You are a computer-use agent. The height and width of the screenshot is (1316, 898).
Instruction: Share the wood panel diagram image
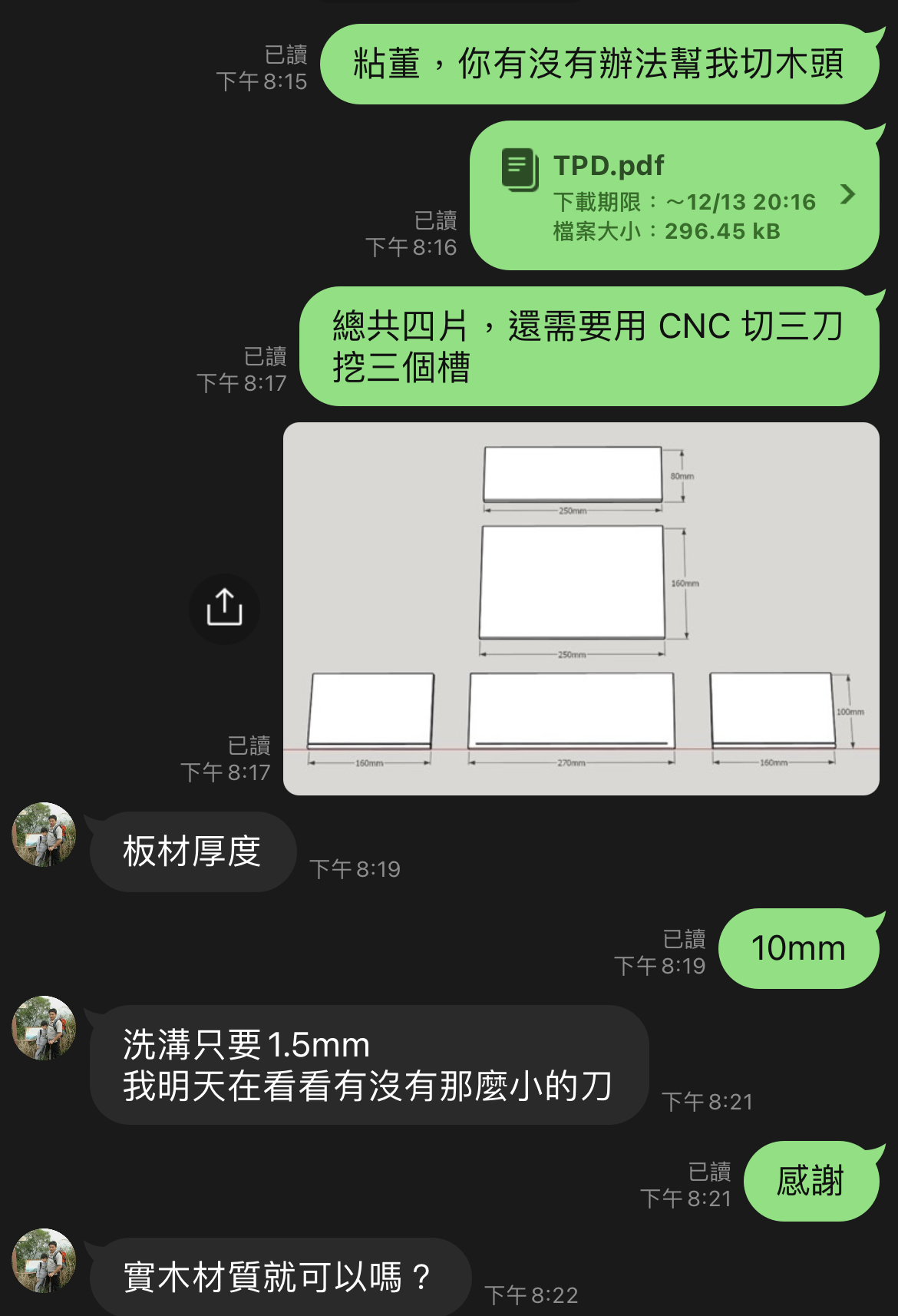224,608
